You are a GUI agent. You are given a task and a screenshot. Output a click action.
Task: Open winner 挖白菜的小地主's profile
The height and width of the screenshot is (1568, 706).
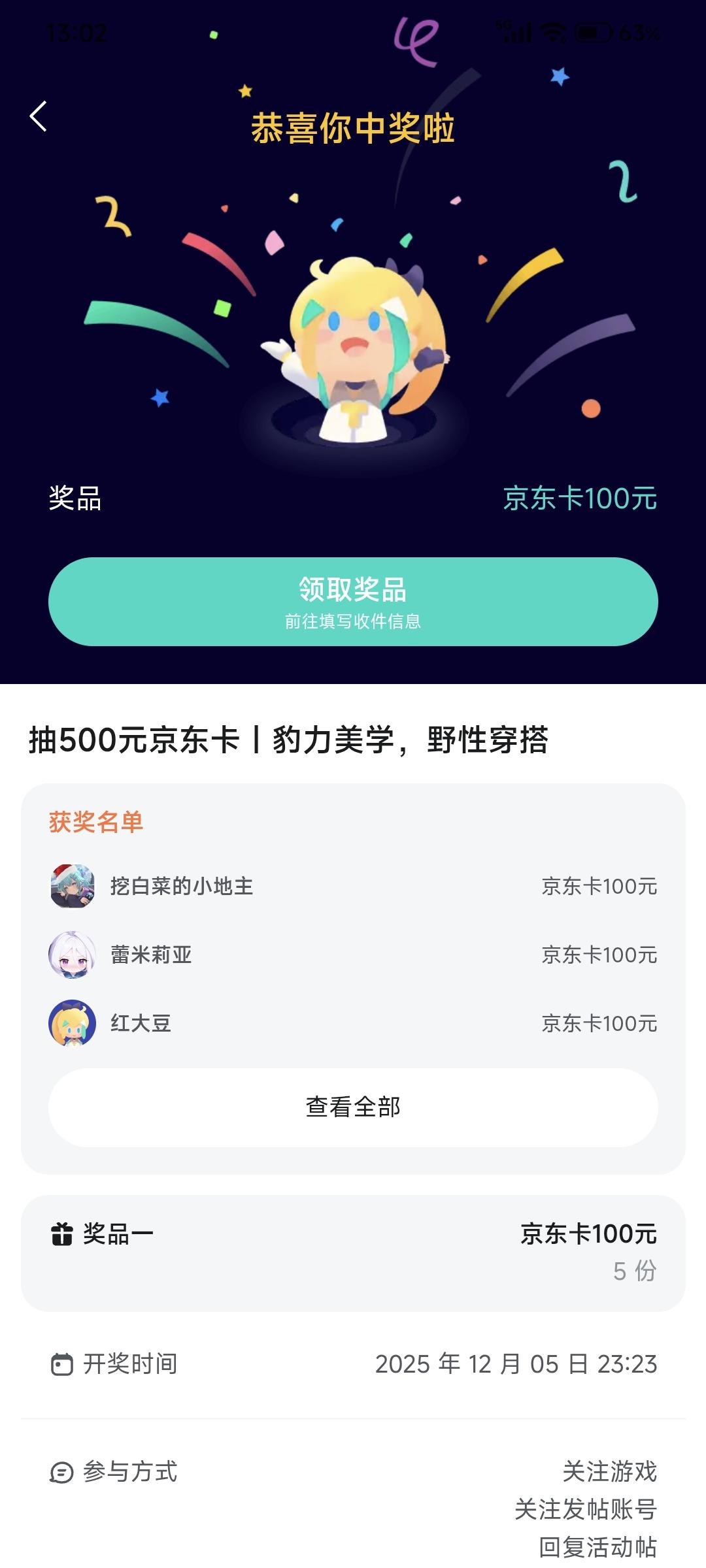[73, 886]
